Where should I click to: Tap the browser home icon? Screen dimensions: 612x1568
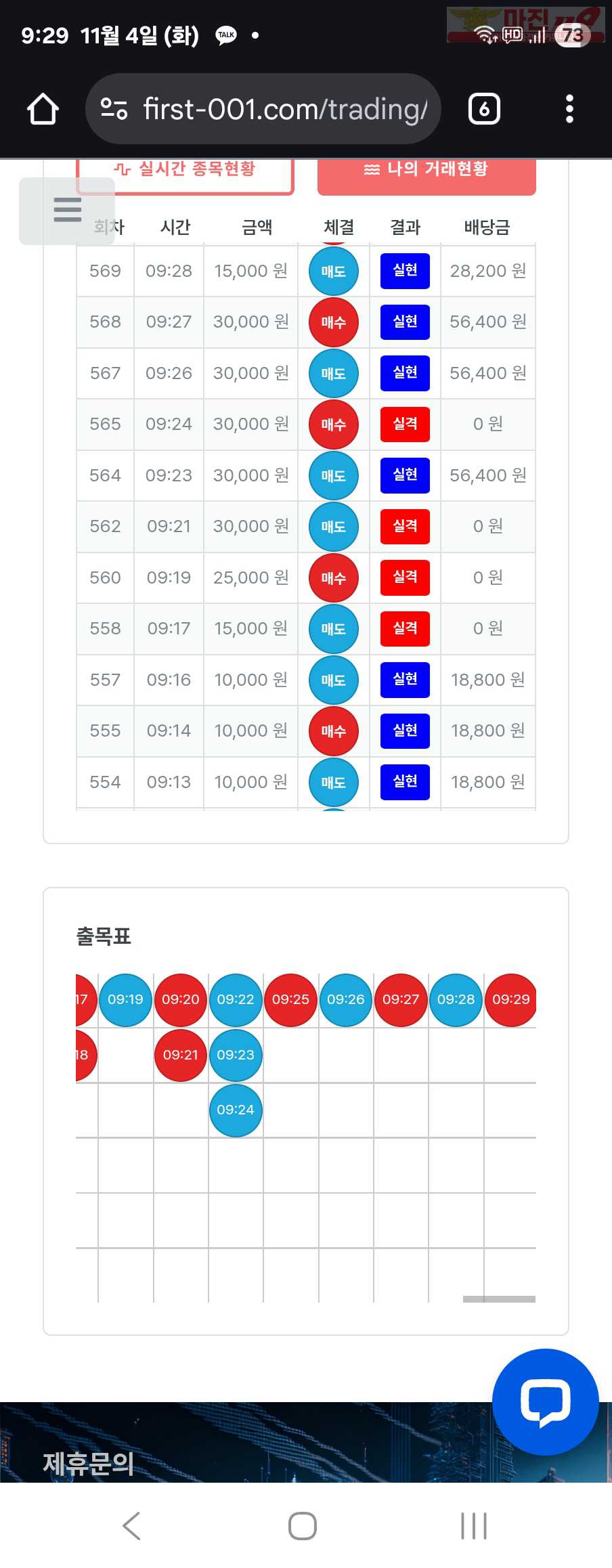click(x=43, y=109)
